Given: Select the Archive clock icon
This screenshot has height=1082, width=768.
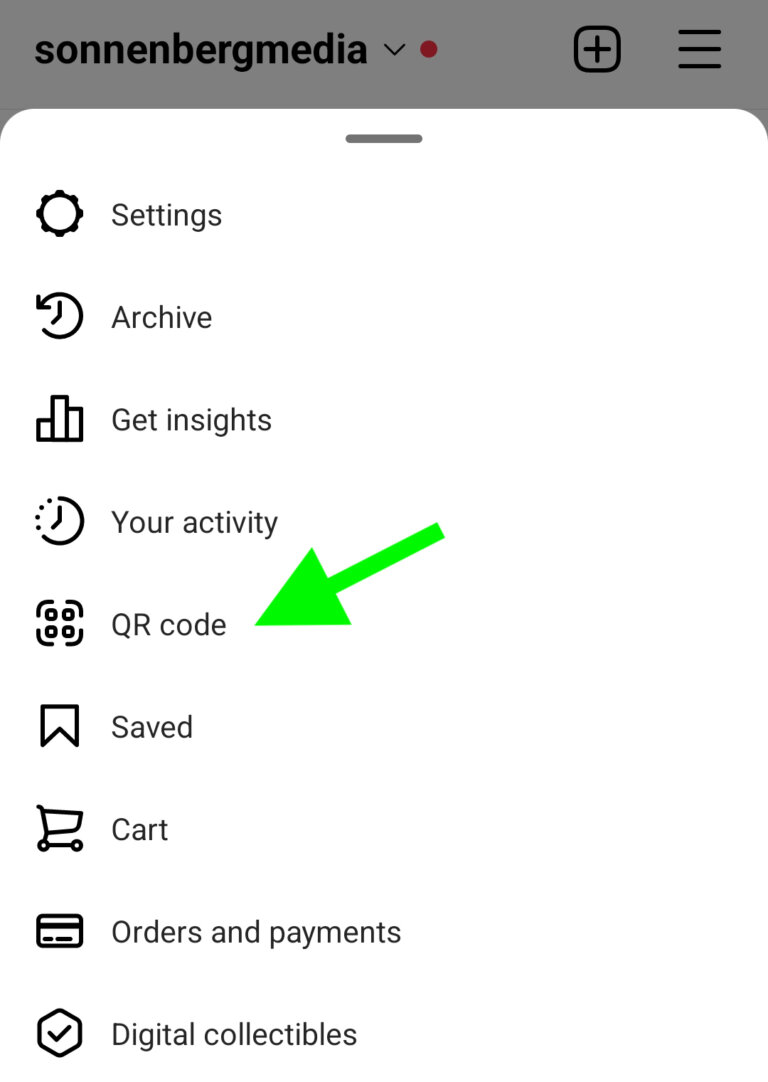Looking at the screenshot, I should coord(60,316).
